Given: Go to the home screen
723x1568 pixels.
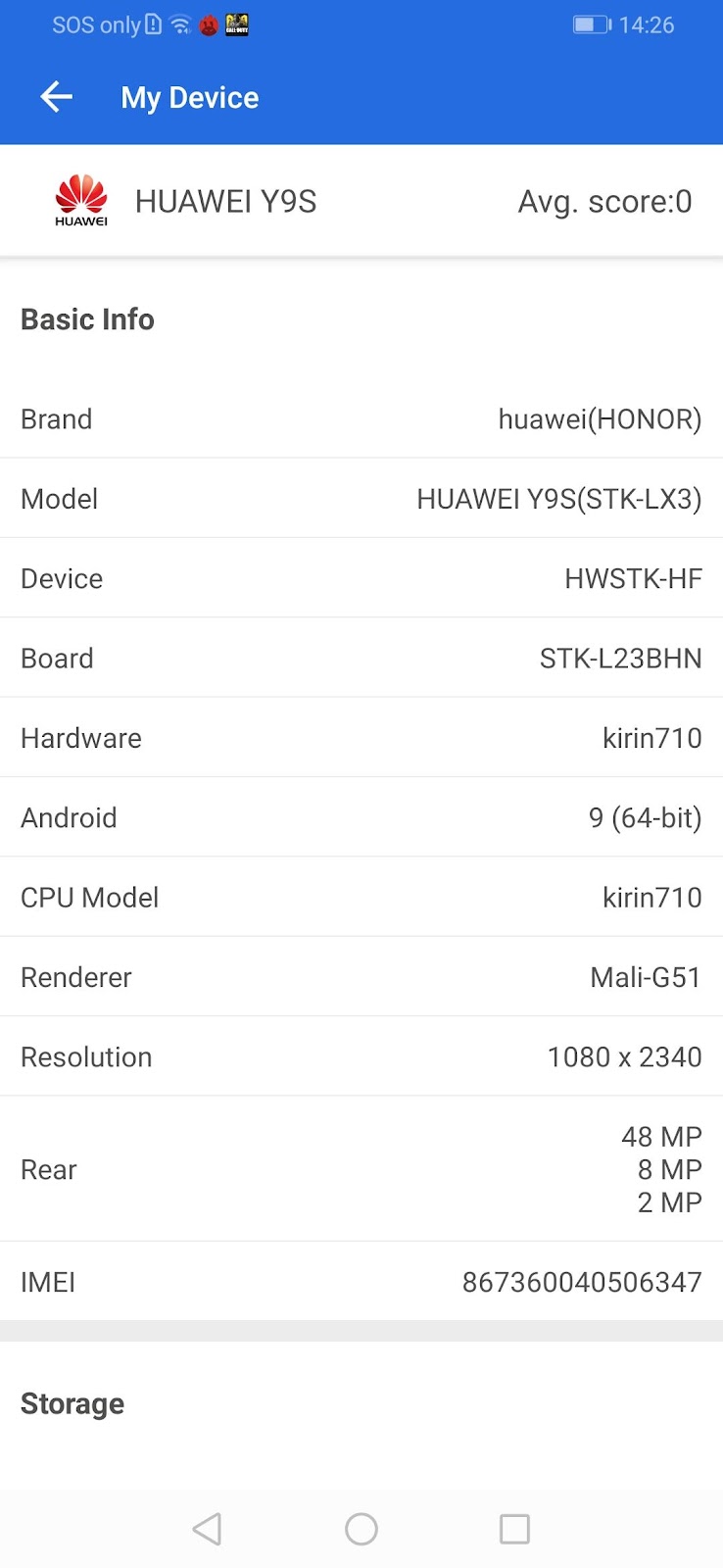Looking at the screenshot, I should point(361,1529).
